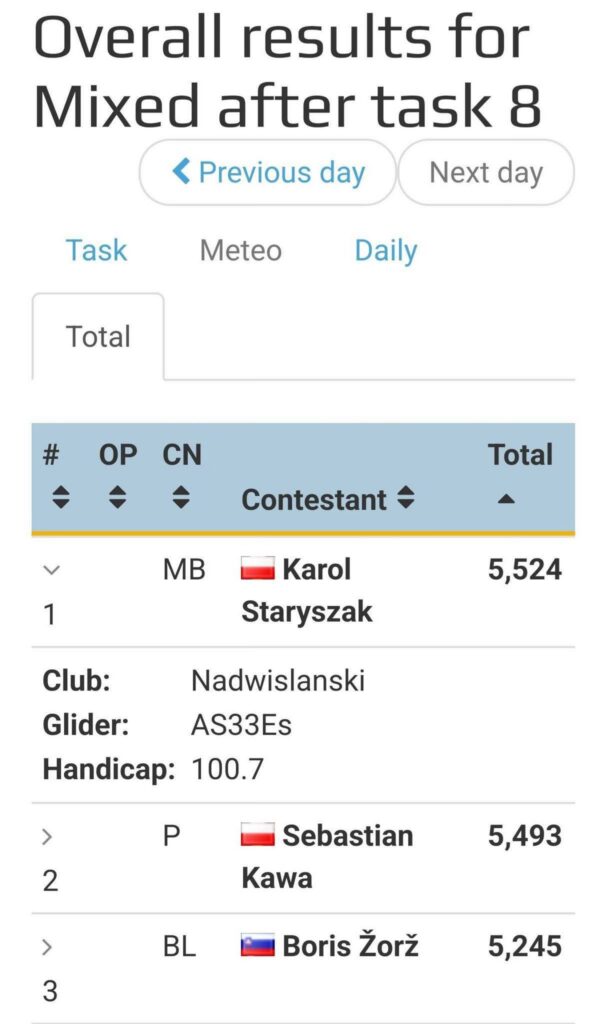This screenshot has height=1024, width=600.
Task: Open the Daily results view
Action: point(385,250)
